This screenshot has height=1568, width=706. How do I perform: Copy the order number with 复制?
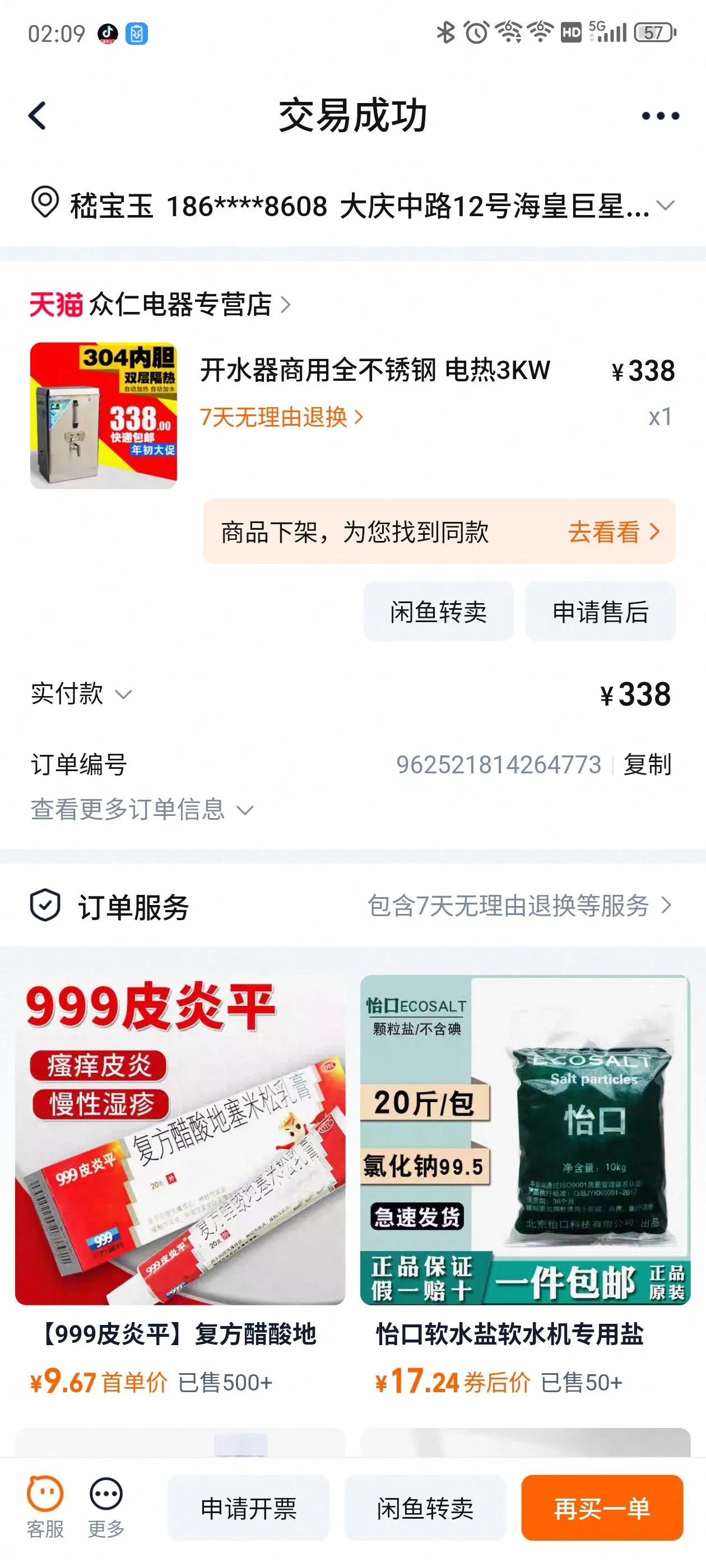click(x=648, y=764)
